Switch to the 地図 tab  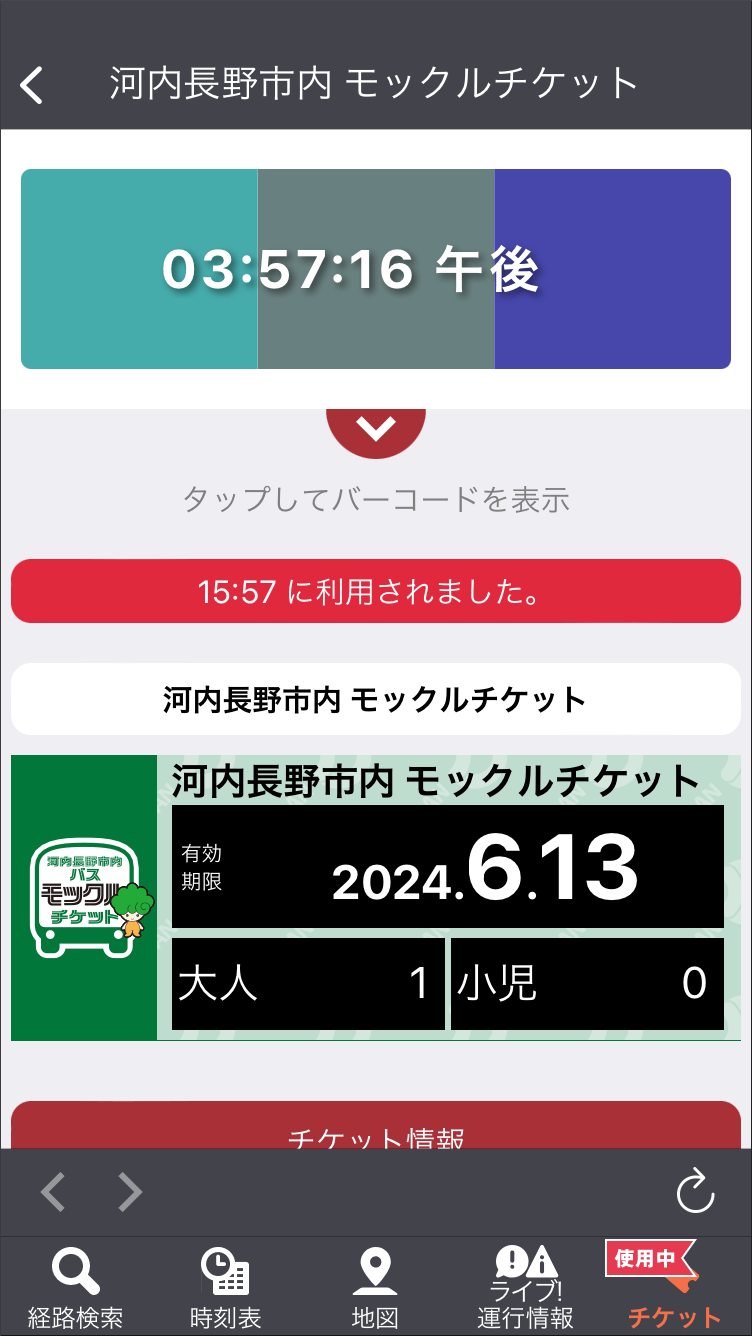pos(376,1288)
